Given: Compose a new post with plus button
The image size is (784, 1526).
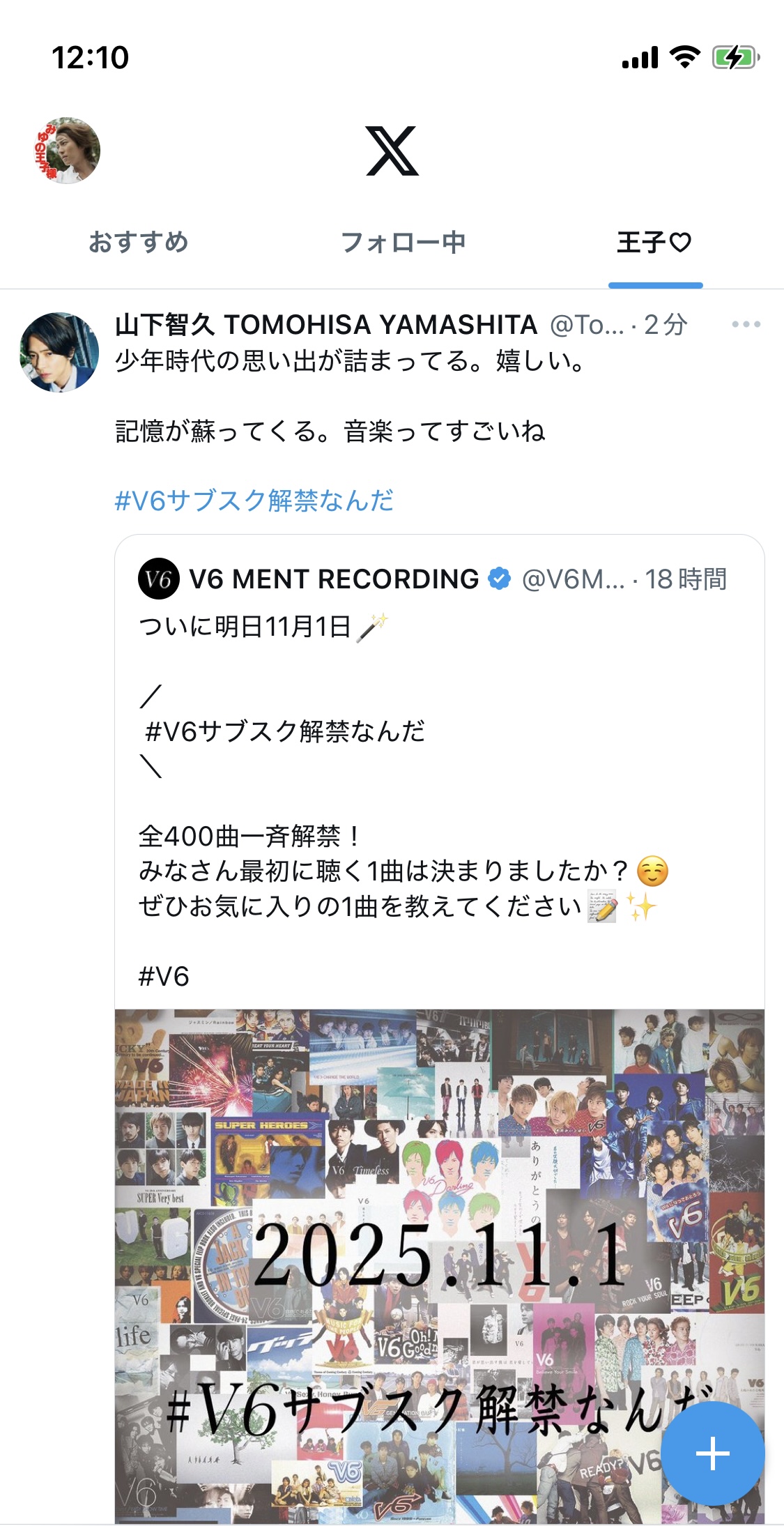Looking at the screenshot, I should point(712,1453).
